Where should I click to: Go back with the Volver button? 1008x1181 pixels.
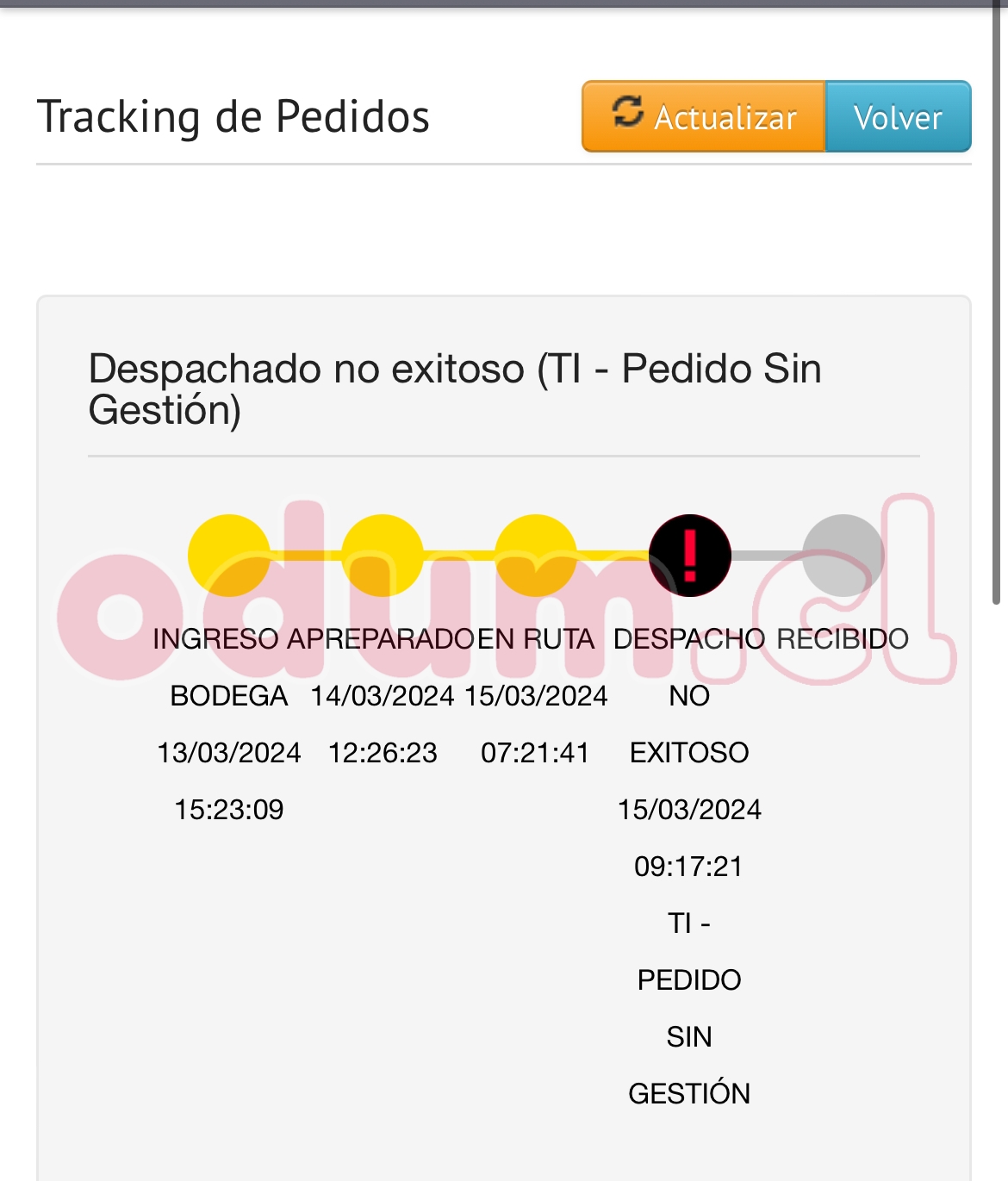(898, 117)
